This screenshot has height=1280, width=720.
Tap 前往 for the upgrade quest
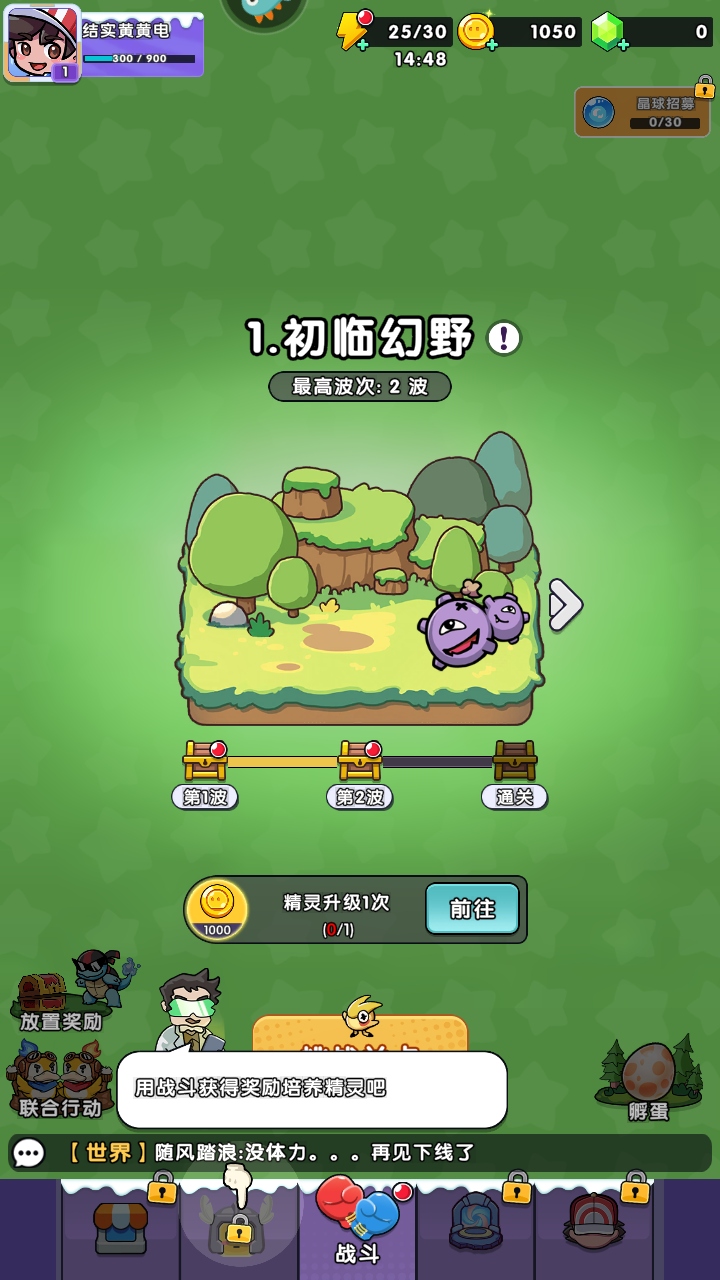pos(472,908)
